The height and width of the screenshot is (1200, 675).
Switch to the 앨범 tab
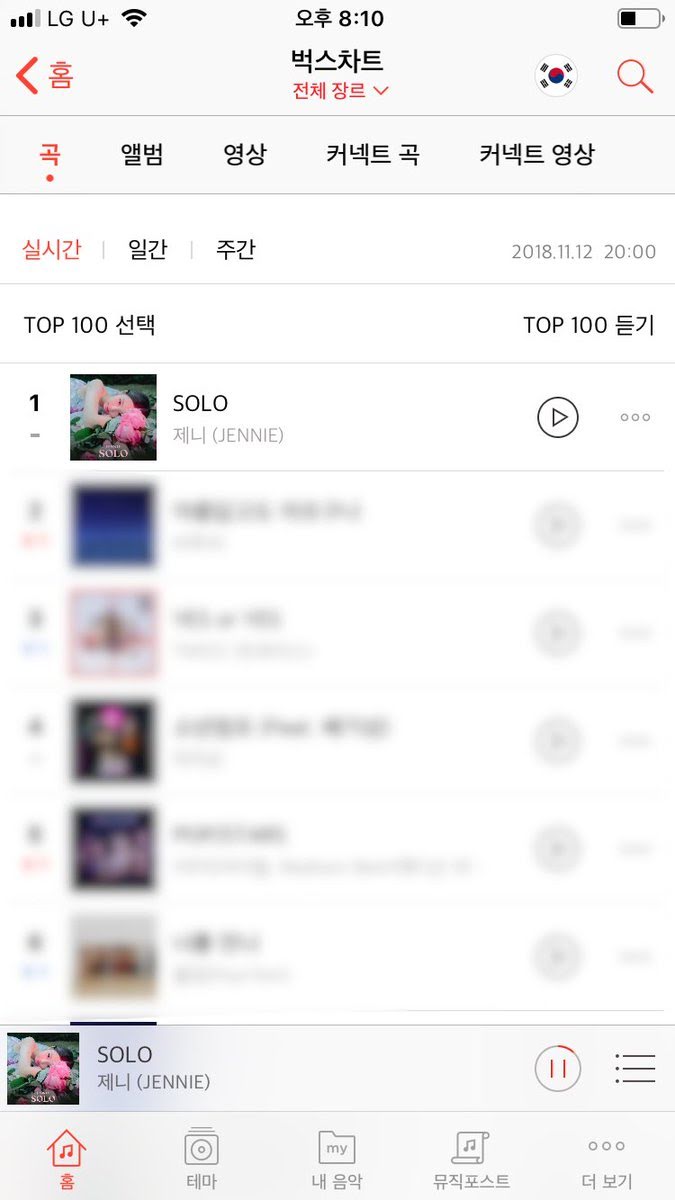tap(142, 154)
